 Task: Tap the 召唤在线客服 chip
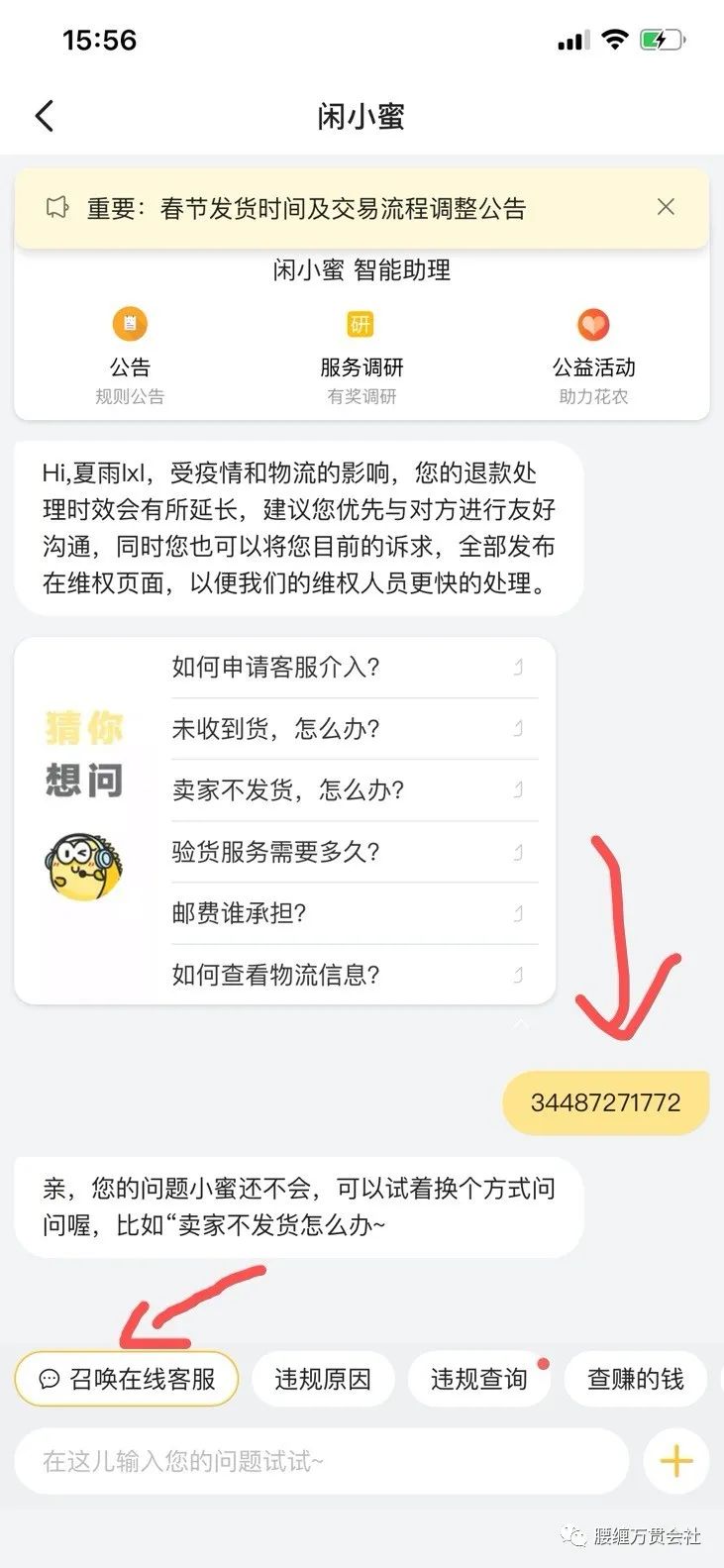pyautogui.click(x=127, y=1379)
